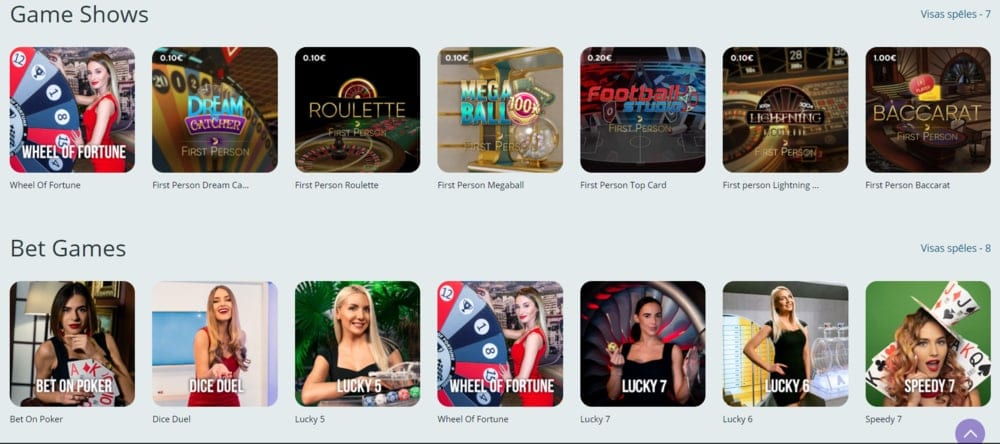Open First Person Dream Catcher game
This screenshot has width=1000, height=444.
coord(215,110)
